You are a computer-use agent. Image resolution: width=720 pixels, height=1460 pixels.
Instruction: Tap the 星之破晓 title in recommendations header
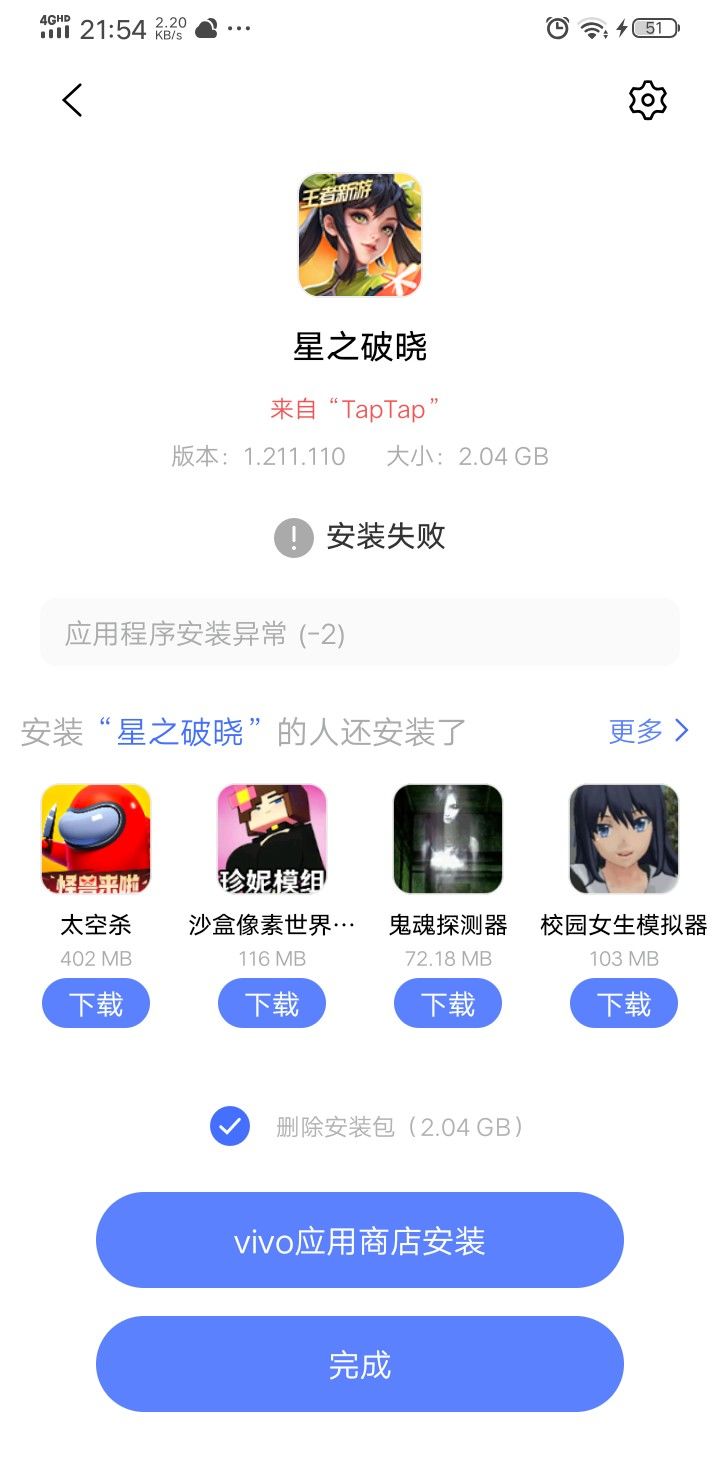[182, 731]
